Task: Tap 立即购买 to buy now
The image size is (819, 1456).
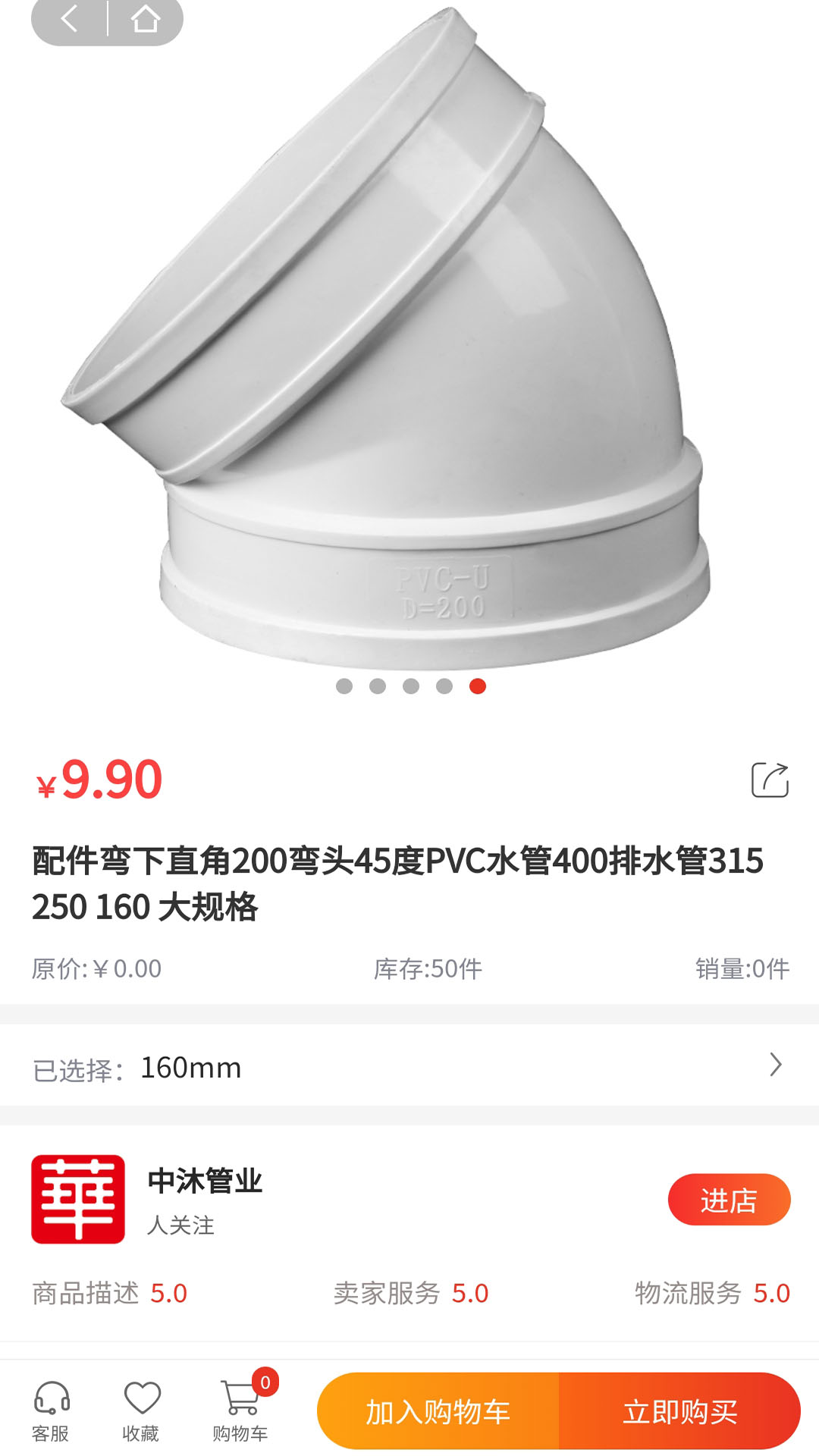Action: pyautogui.click(x=679, y=1412)
